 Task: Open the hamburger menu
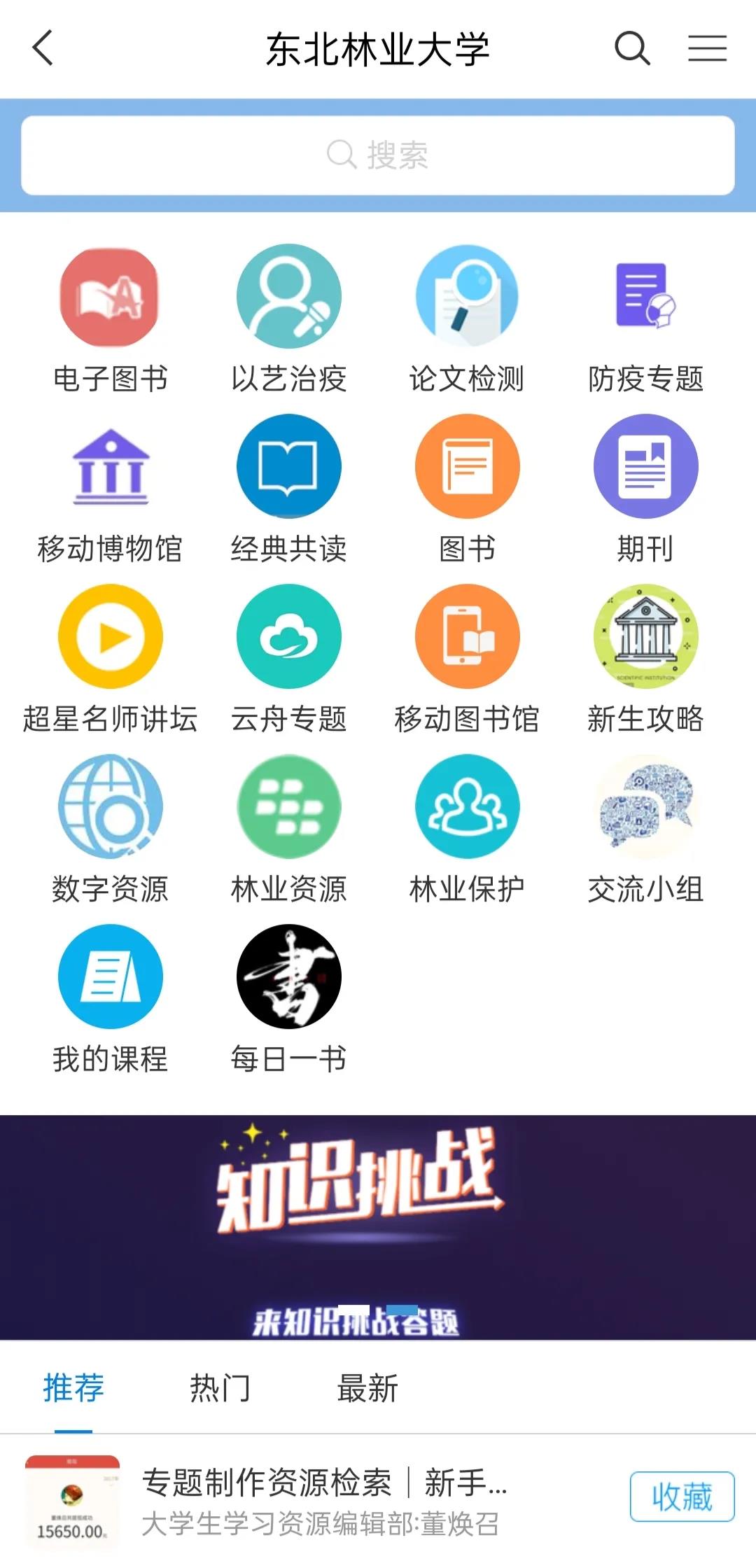point(707,48)
